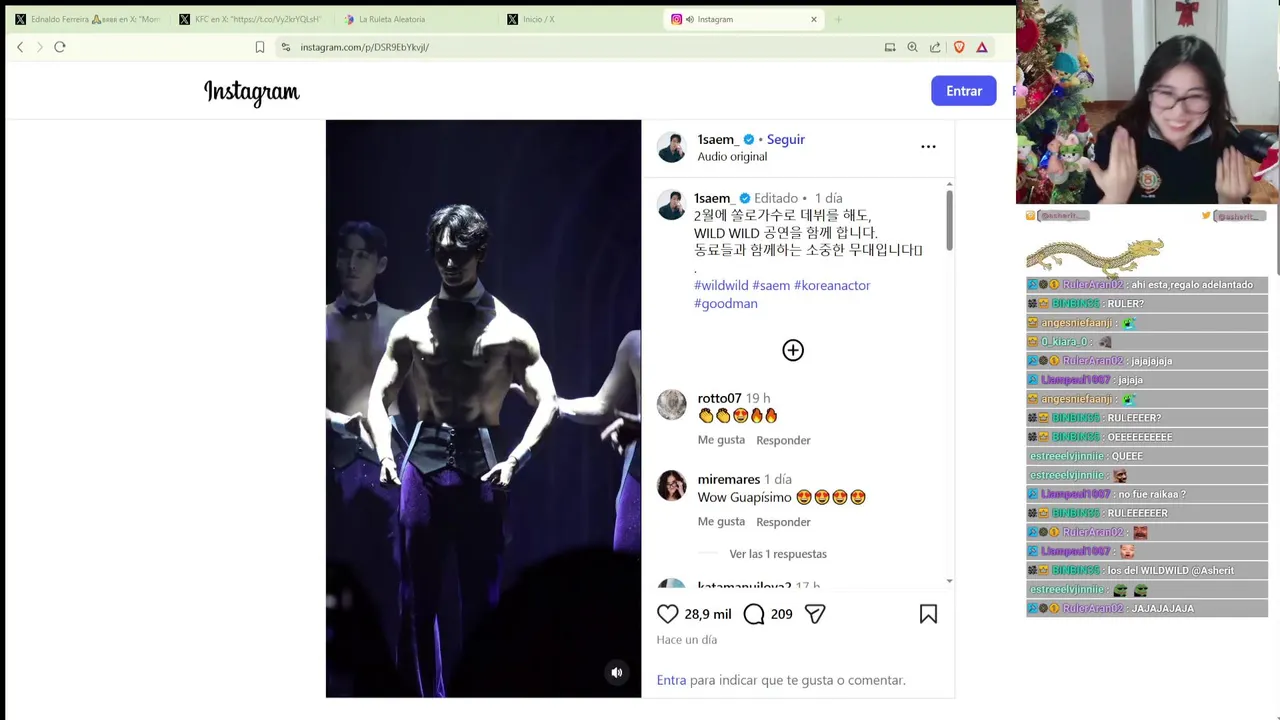The height and width of the screenshot is (720, 1280).
Task: Share the post via the paper plane icon
Action: [x=815, y=614]
